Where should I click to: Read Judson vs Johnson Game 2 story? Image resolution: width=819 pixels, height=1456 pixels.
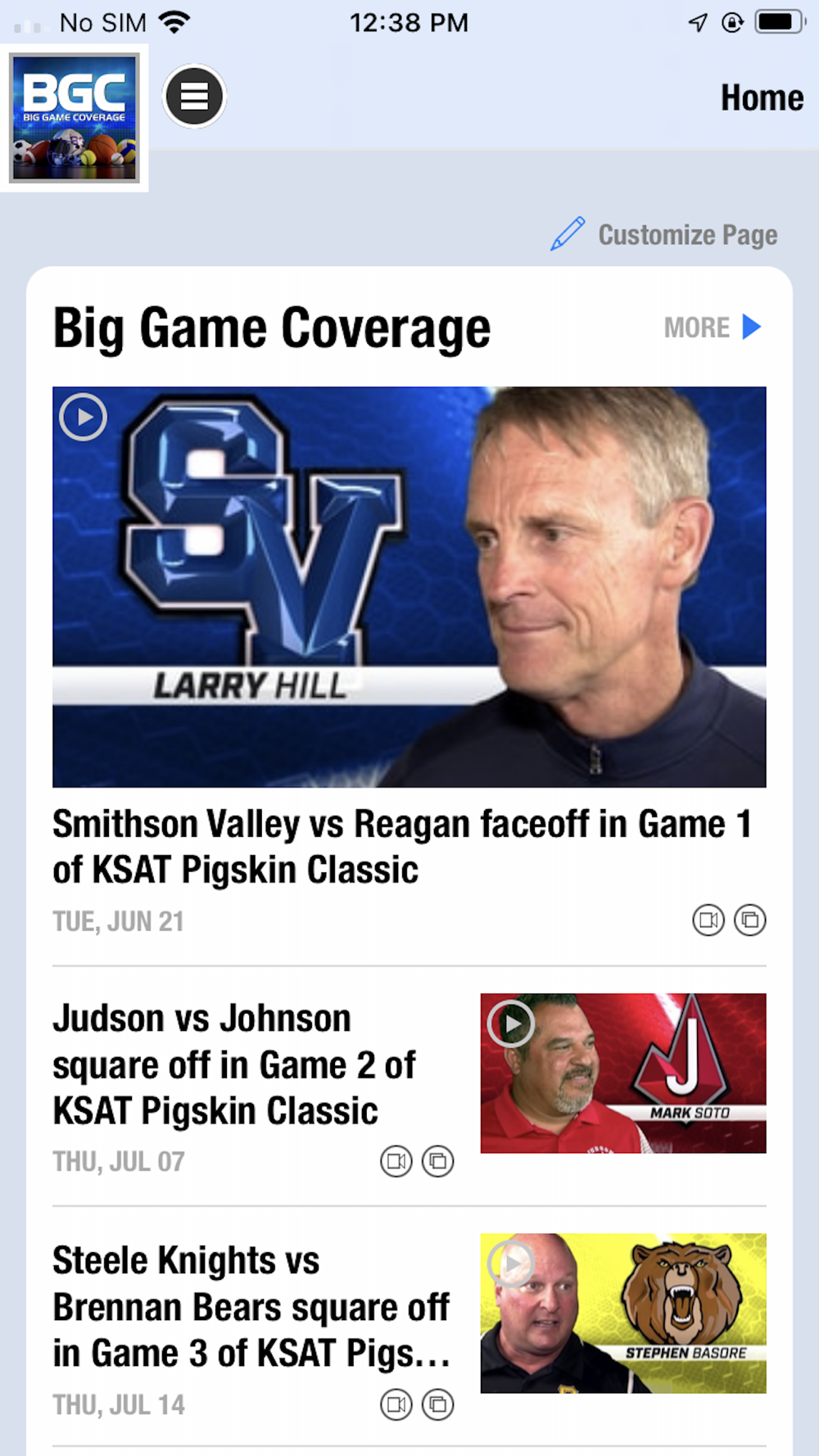tap(234, 1065)
